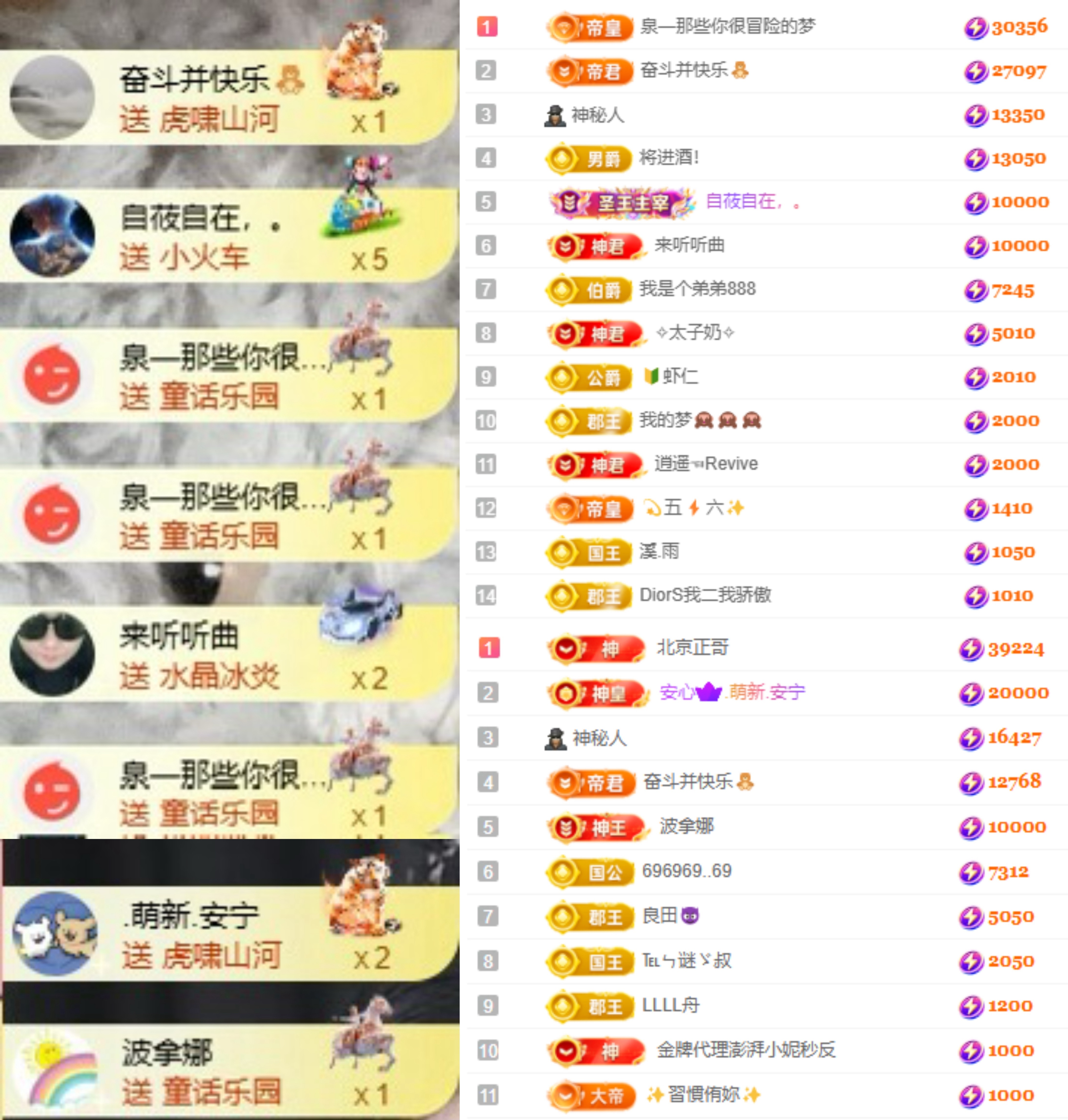This screenshot has height=1120, width=1068.
Task: Click the rank 1 number badge at top
Action: pos(487,26)
